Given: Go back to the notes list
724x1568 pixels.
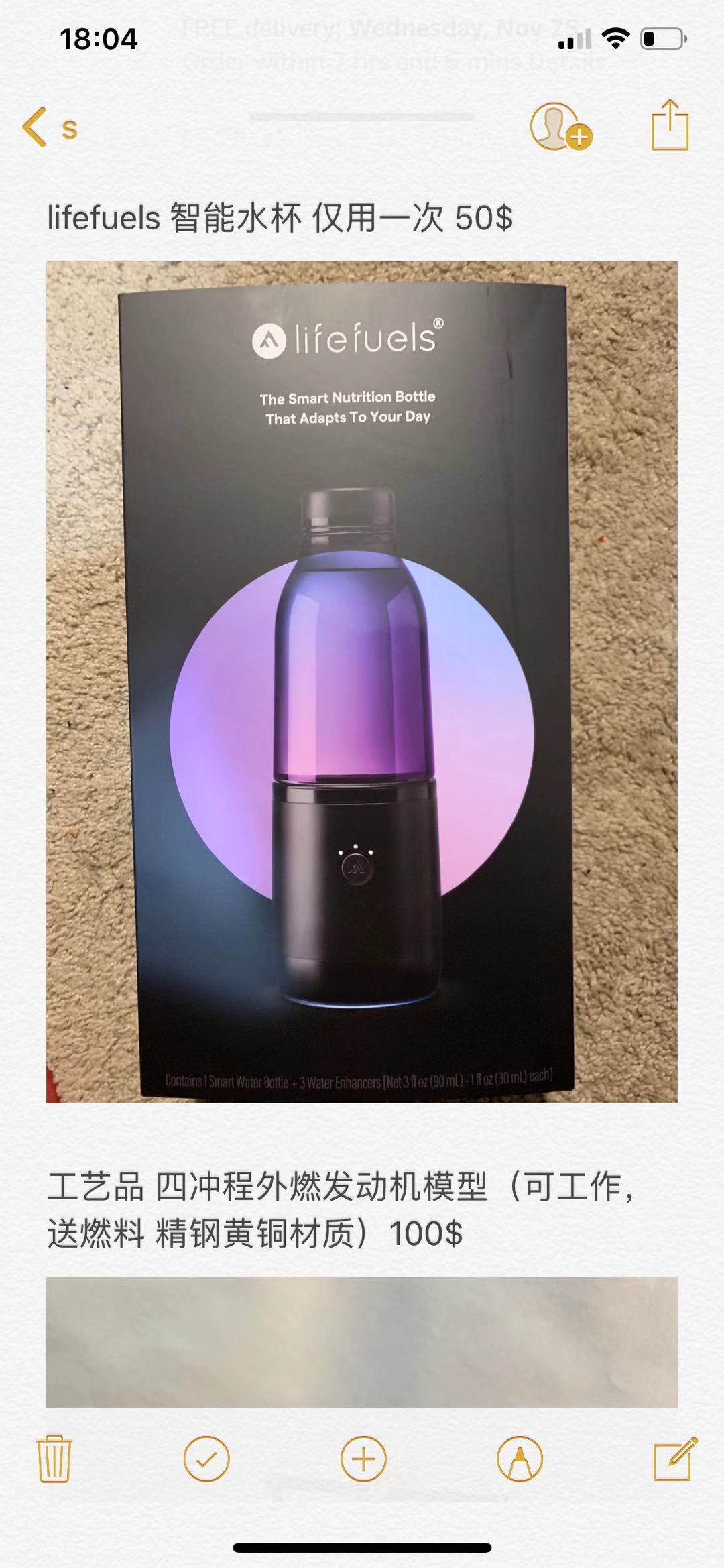Looking at the screenshot, I should pos(47,127).
